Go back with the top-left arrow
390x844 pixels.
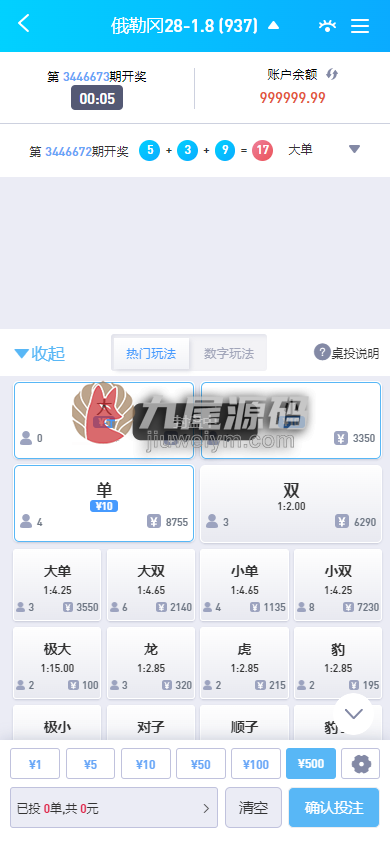24,24
